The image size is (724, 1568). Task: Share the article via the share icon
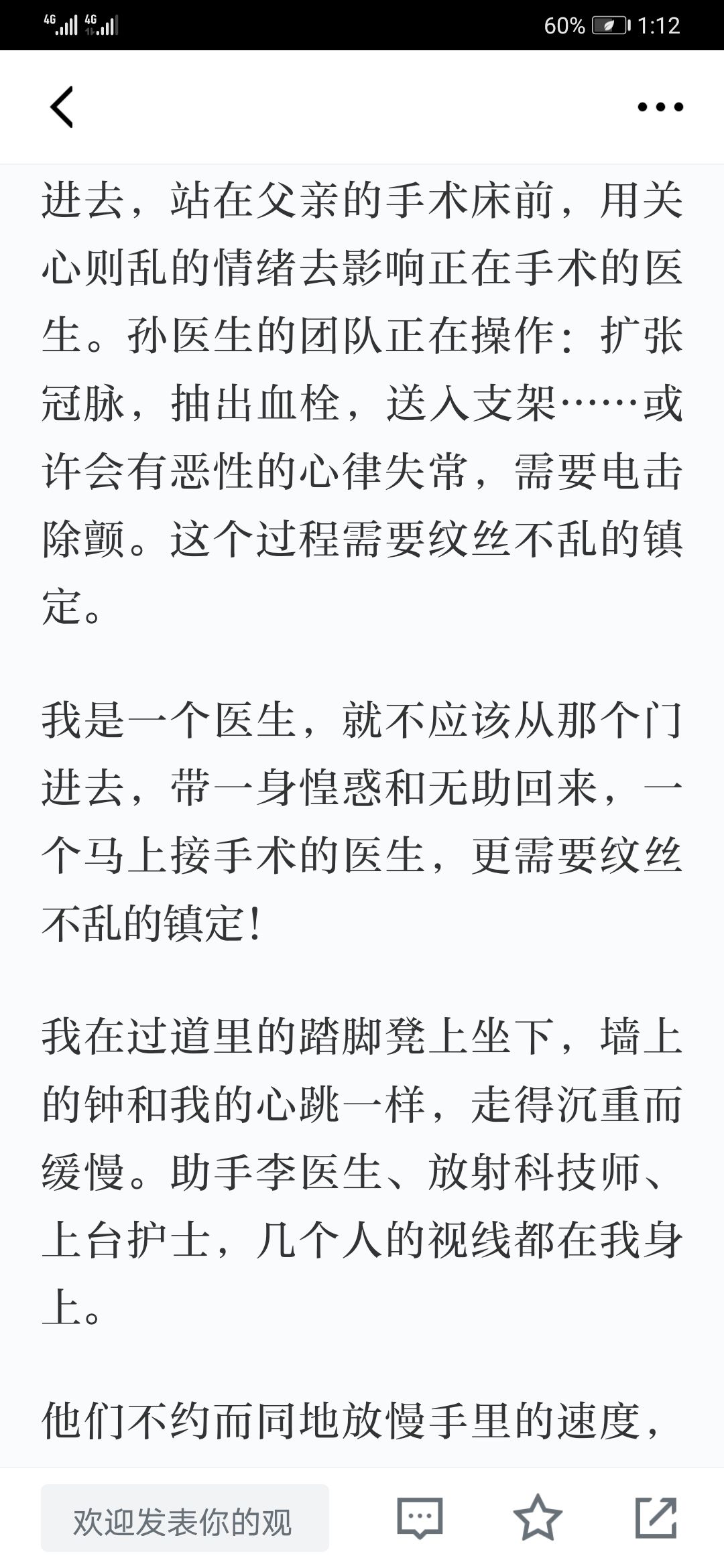656,1518
